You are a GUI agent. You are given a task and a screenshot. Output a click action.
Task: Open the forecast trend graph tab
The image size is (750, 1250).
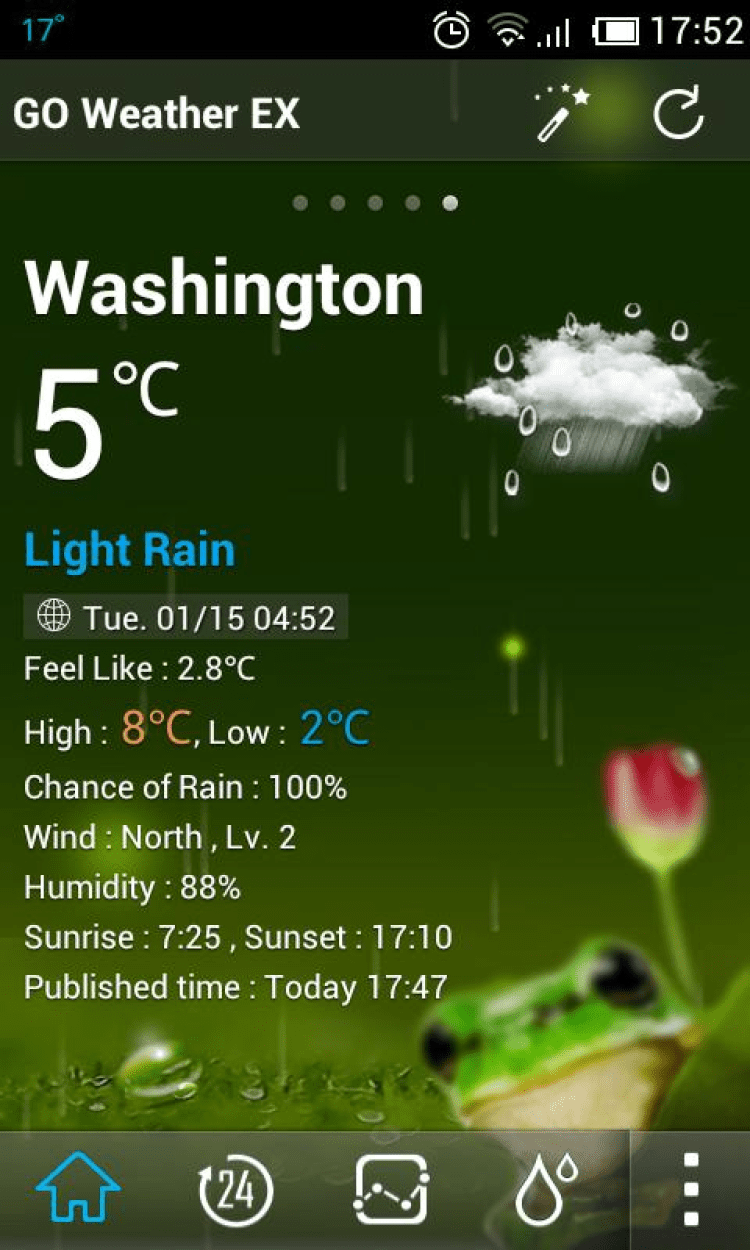pyautogui.click(x=391, y=1190)
